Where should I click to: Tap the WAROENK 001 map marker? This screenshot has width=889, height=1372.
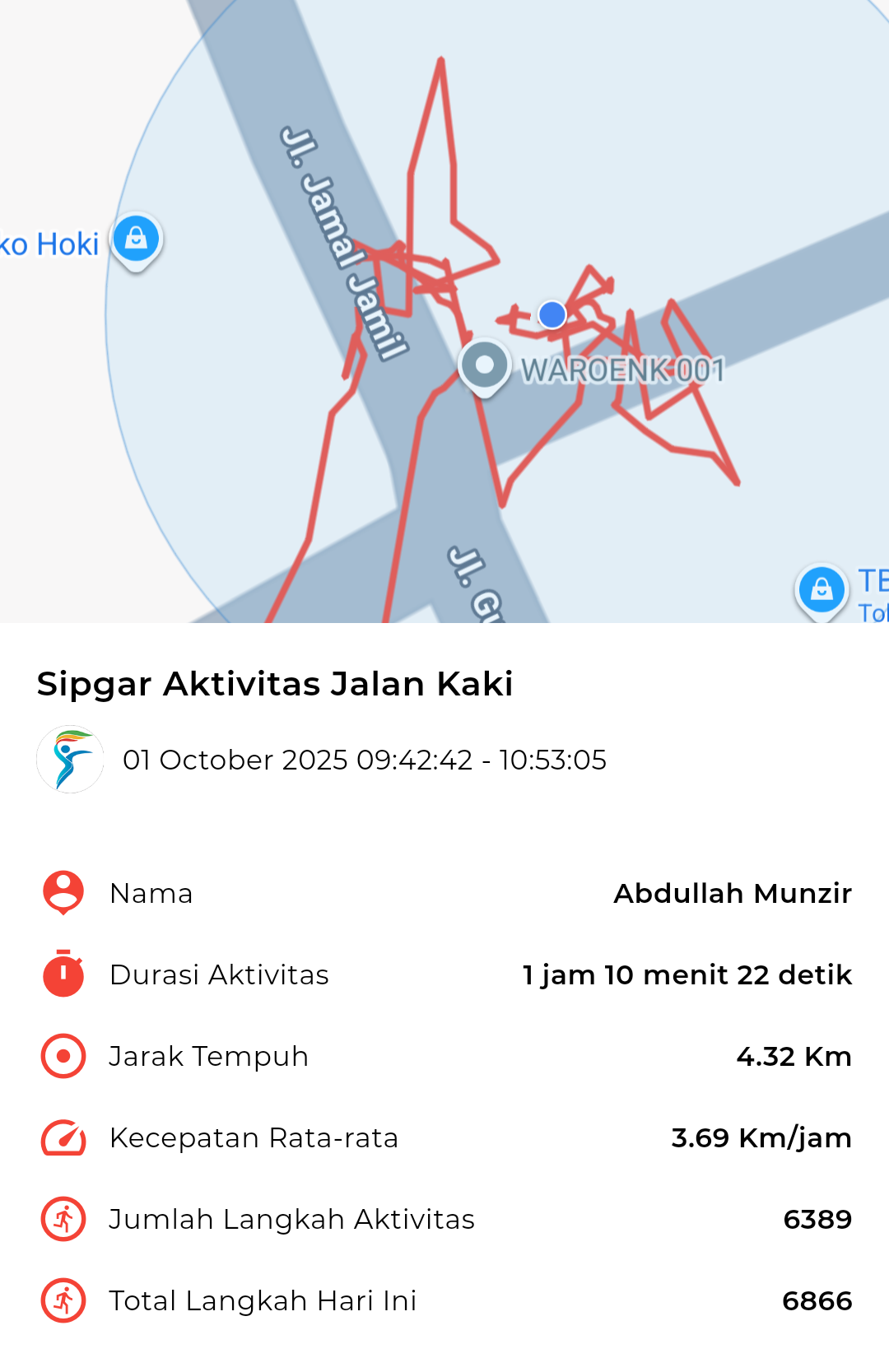(485, 365)
